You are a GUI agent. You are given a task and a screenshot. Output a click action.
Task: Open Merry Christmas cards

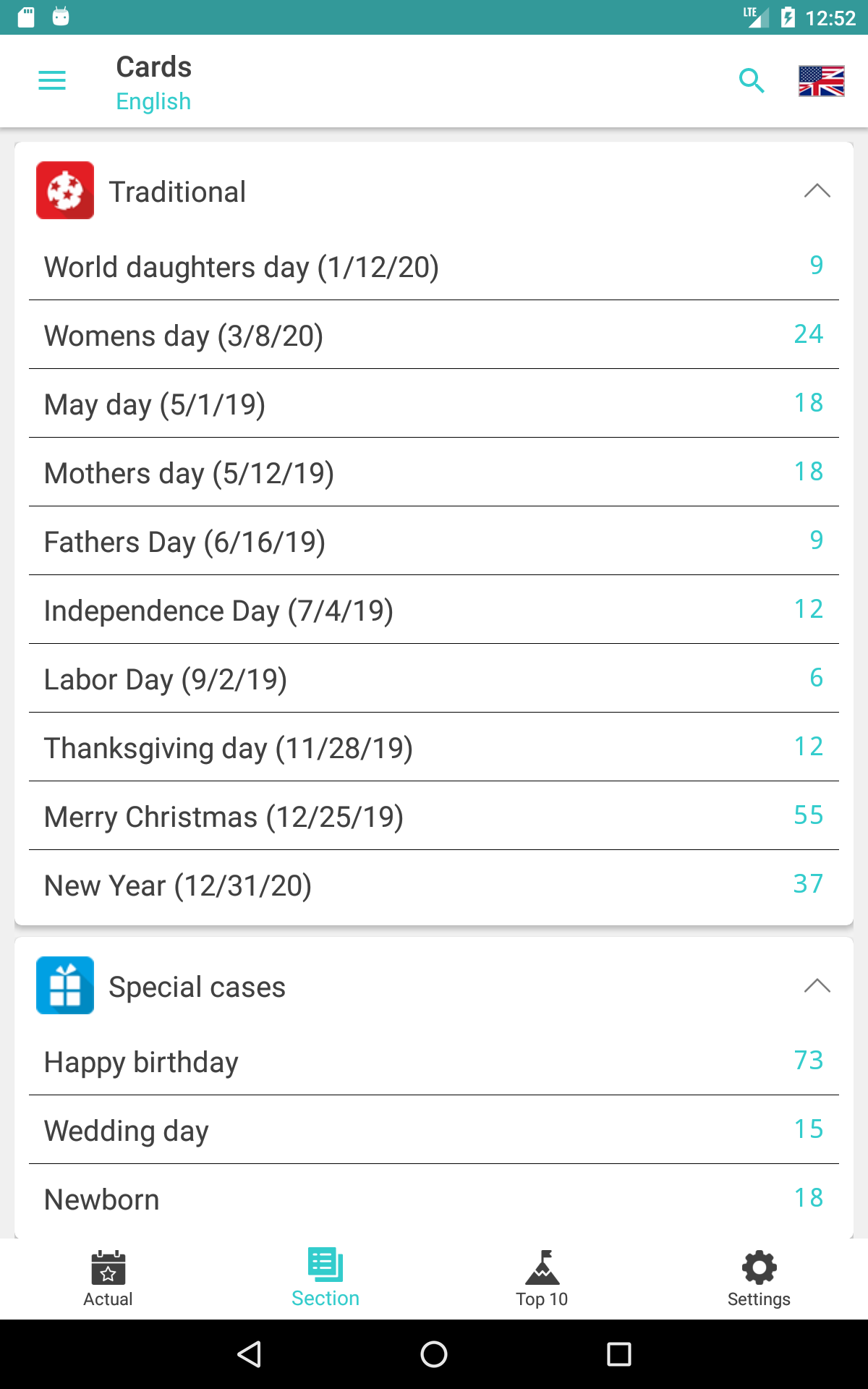coord(434,816)
